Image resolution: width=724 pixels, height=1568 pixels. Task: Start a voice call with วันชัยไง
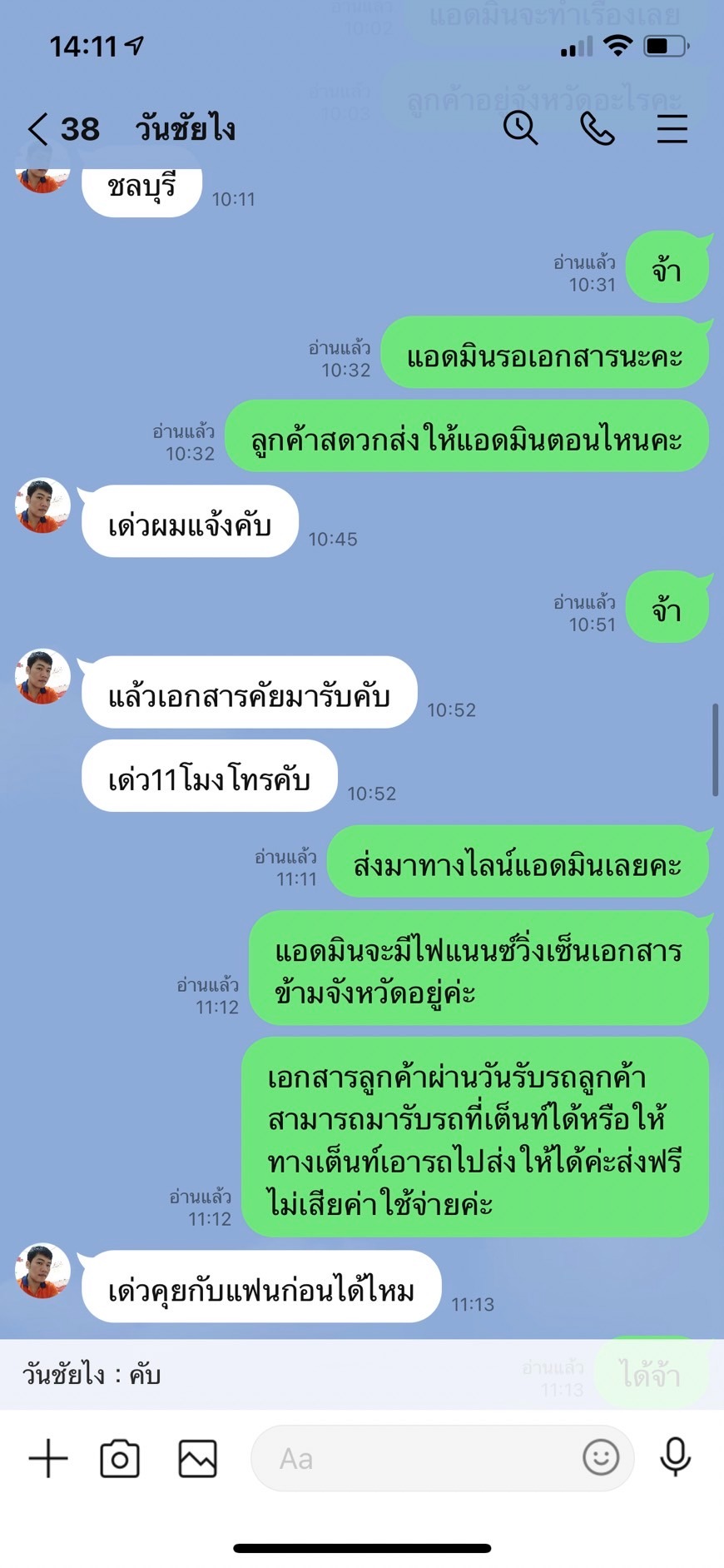pyautogui.click(x=597, y=129)
